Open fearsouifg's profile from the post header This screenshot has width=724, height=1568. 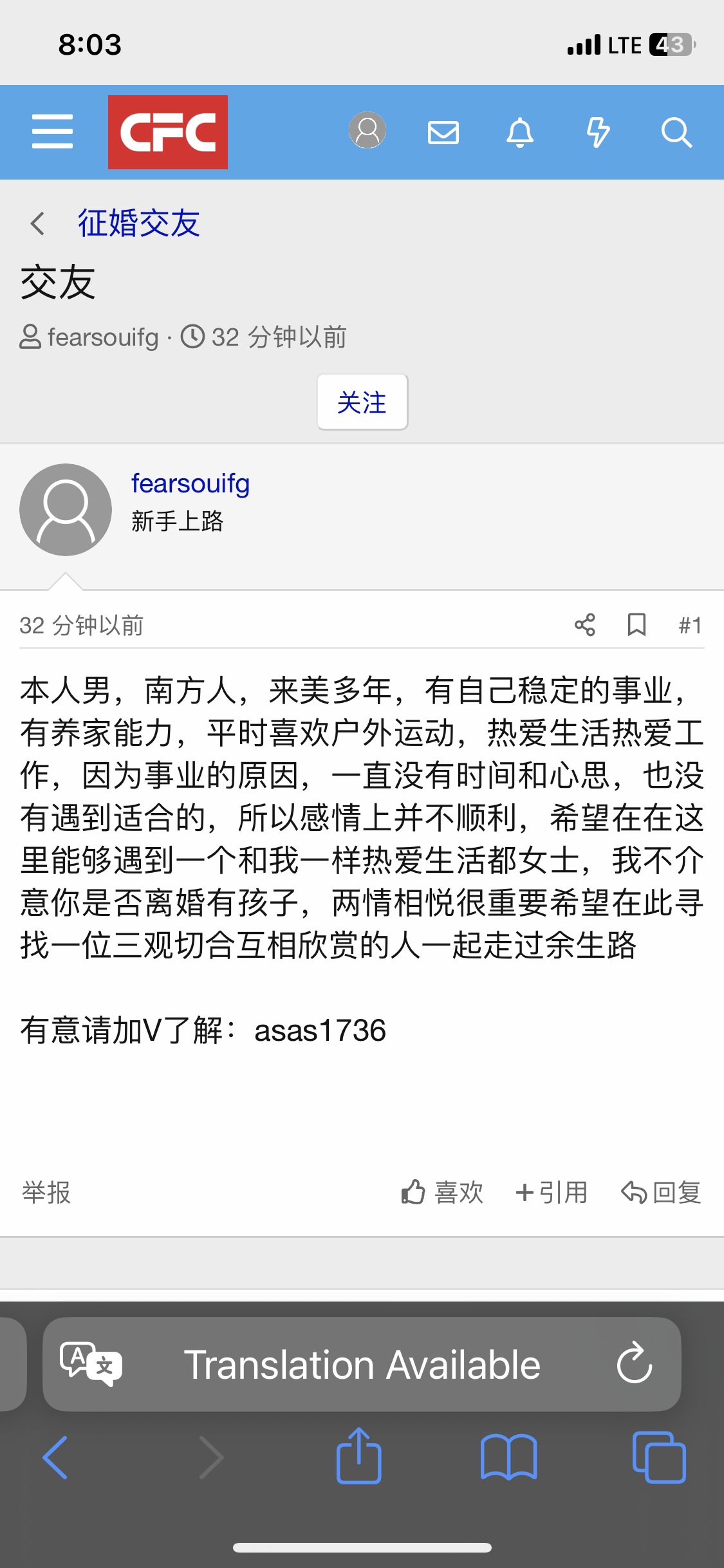[190, 484]
